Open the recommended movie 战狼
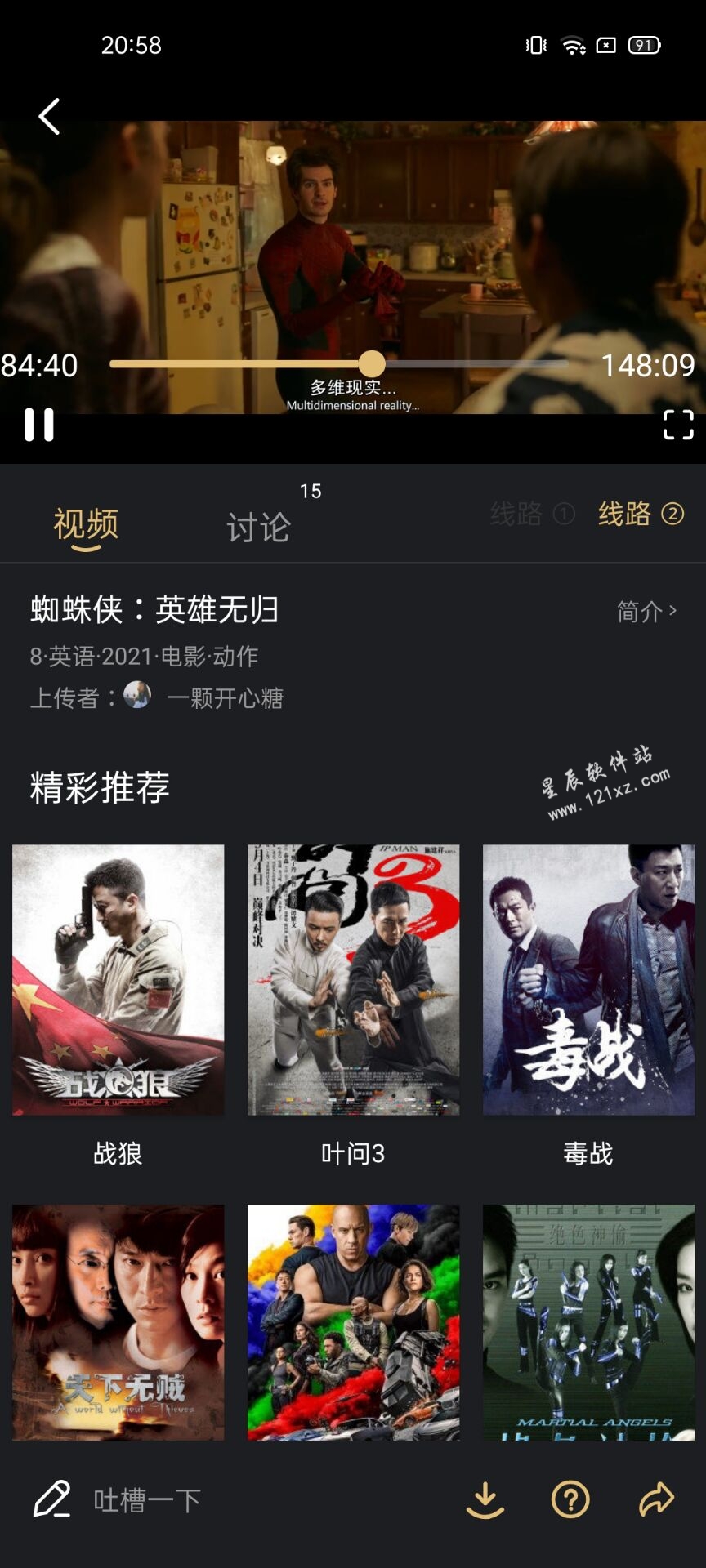This screenshot has width=706, height=1568. tap(118, 980)
